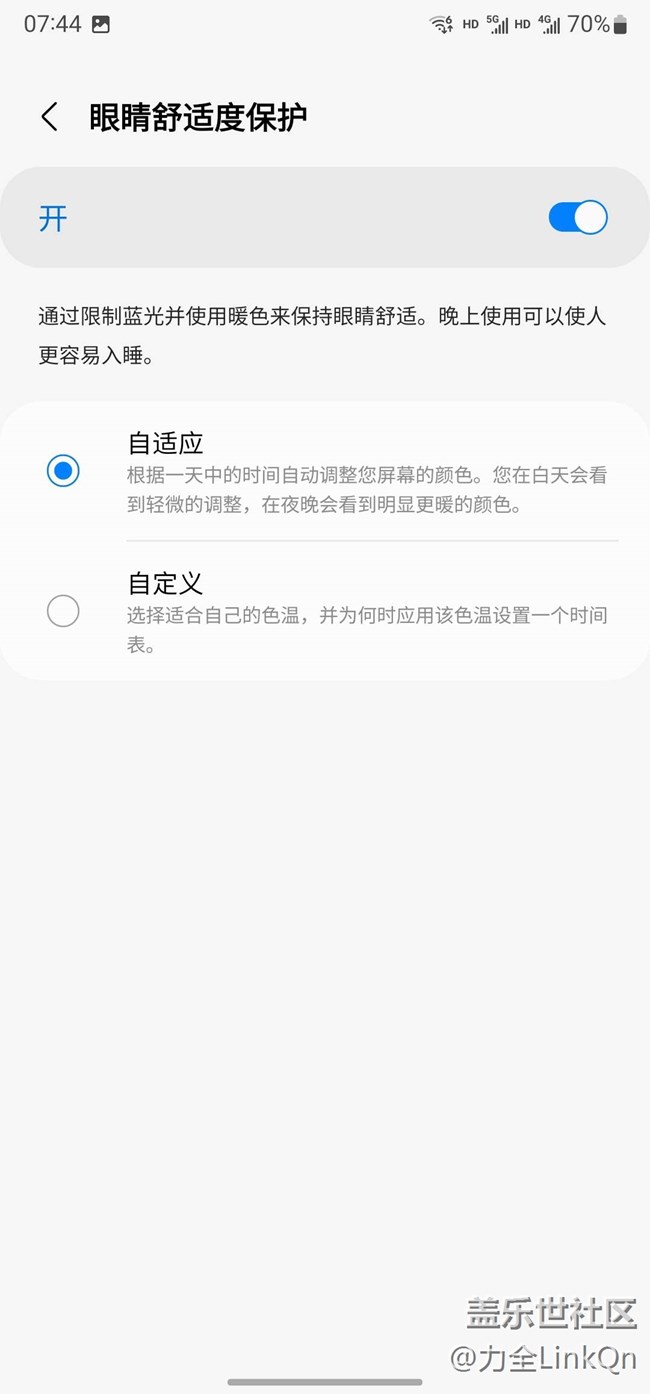
Task: Turn off the 开 eye comfort switch
Action: coord(577,217)
